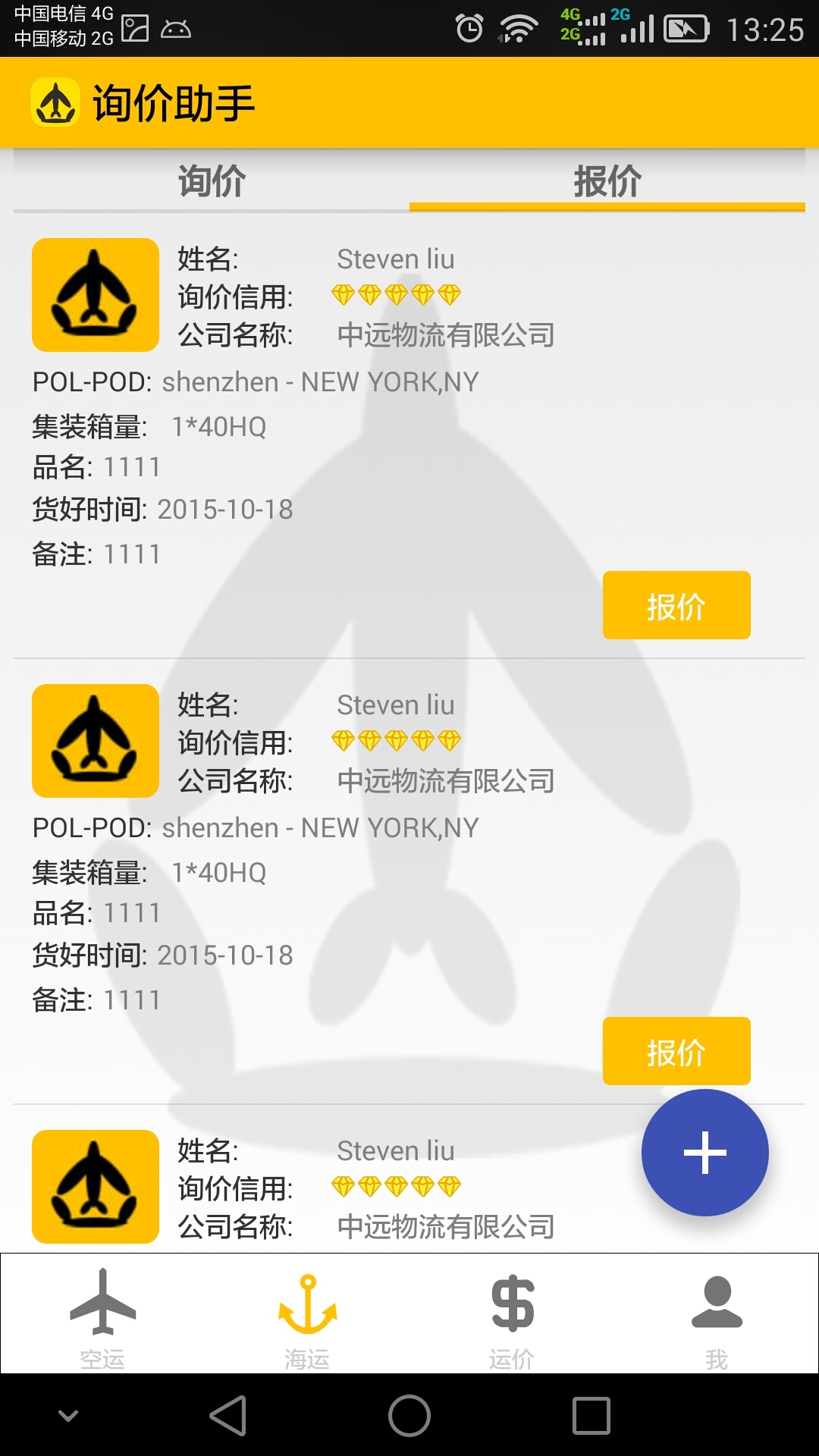Go to the 运价 tab
This screenshot has width=819, height=1456.
[x=512, y=1316]
